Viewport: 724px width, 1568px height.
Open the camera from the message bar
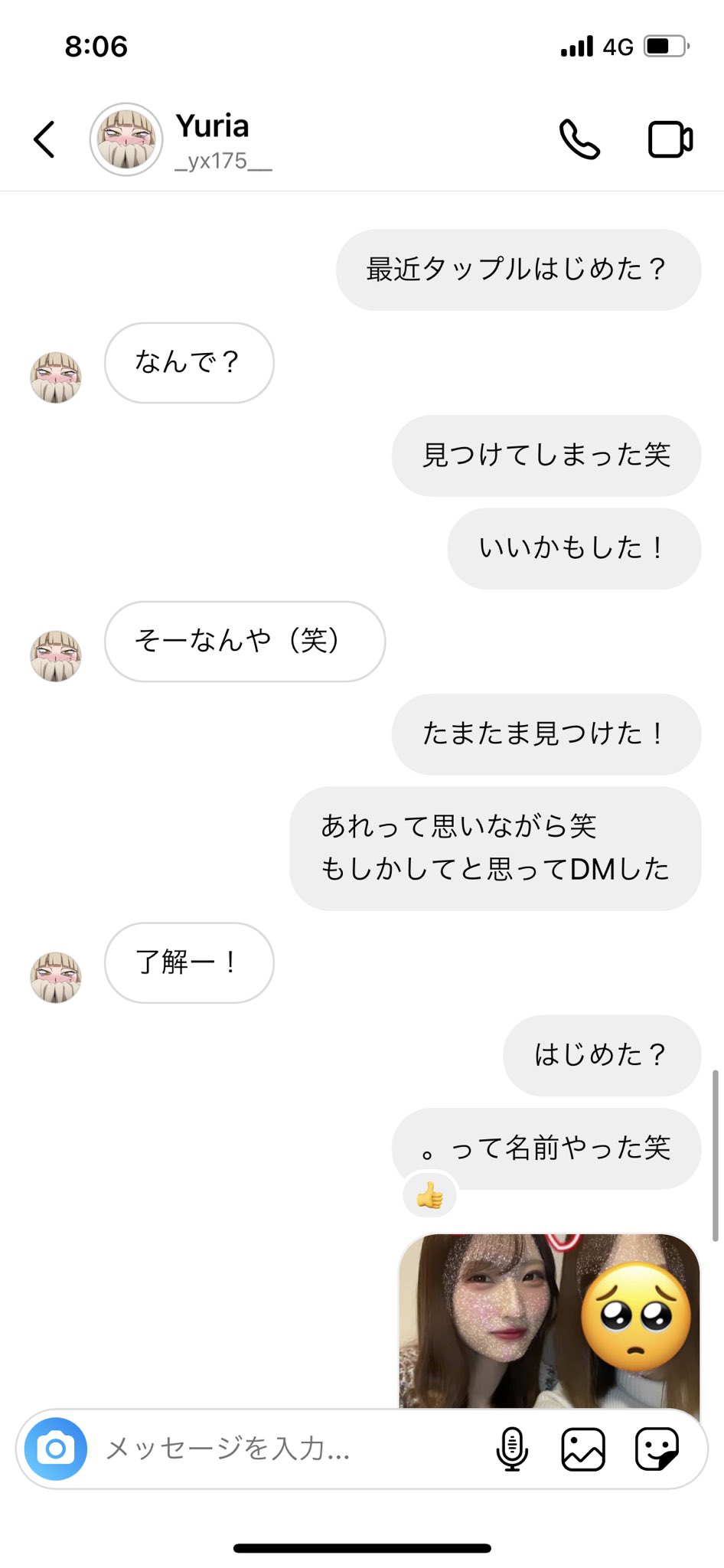click(x=55, y=1449)
